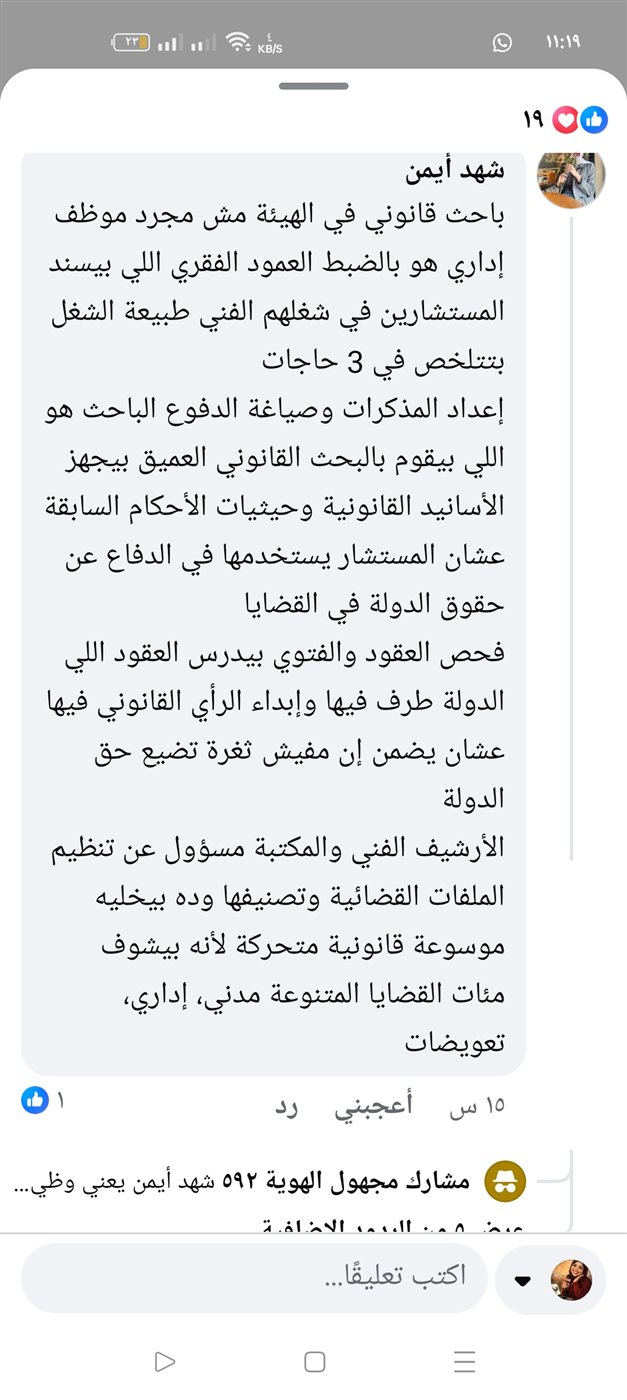View who liked شهد أيمن's comment

(42, 1102)
